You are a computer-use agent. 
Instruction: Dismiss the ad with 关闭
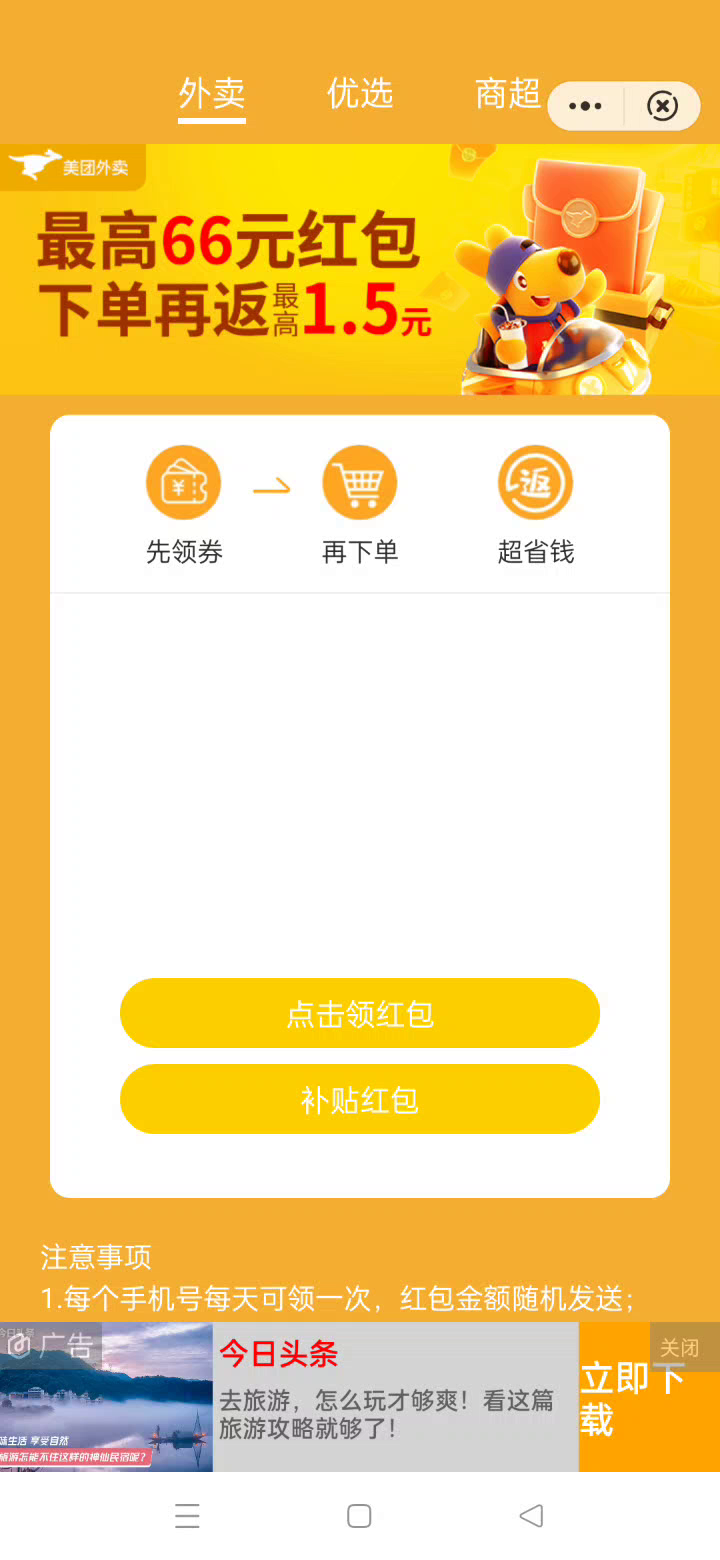coord(680,1347)
